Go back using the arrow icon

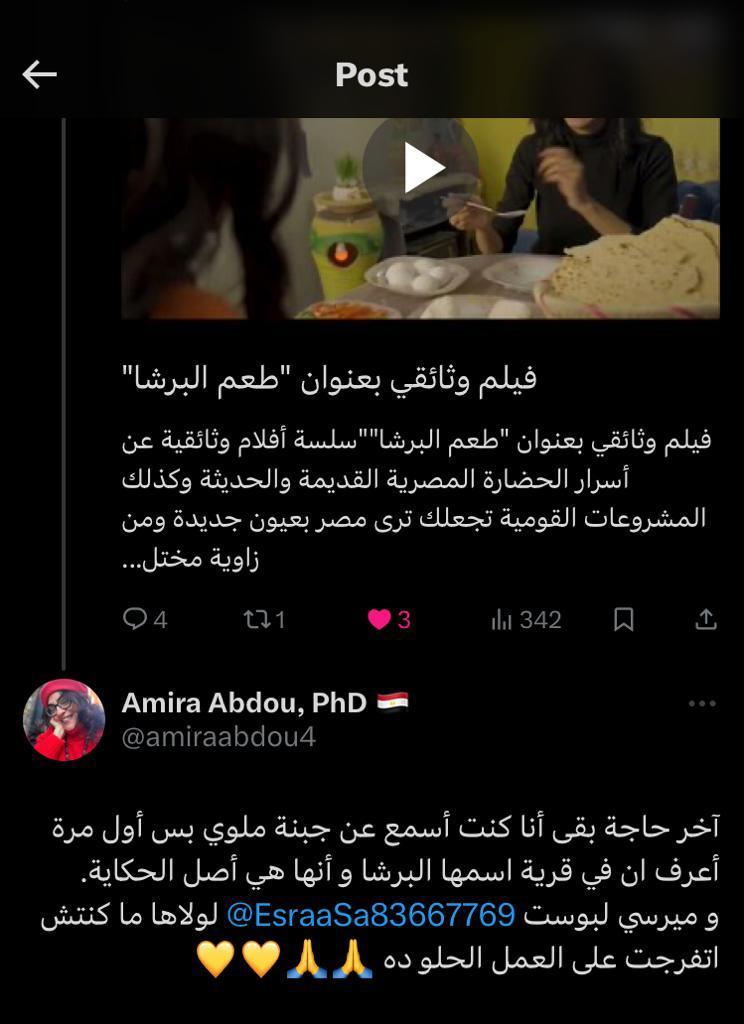point(40,75)
